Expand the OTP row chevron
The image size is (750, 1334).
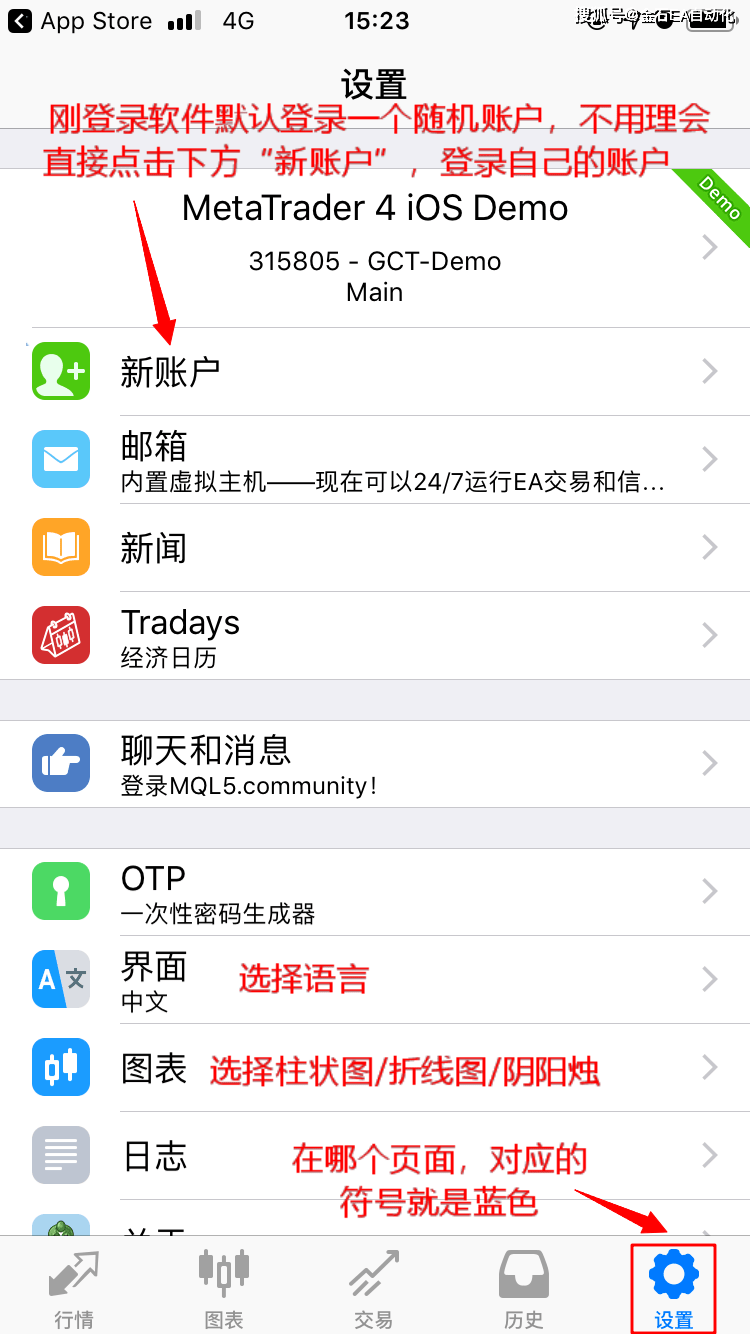pyautogui.click(x=710, y=891)
